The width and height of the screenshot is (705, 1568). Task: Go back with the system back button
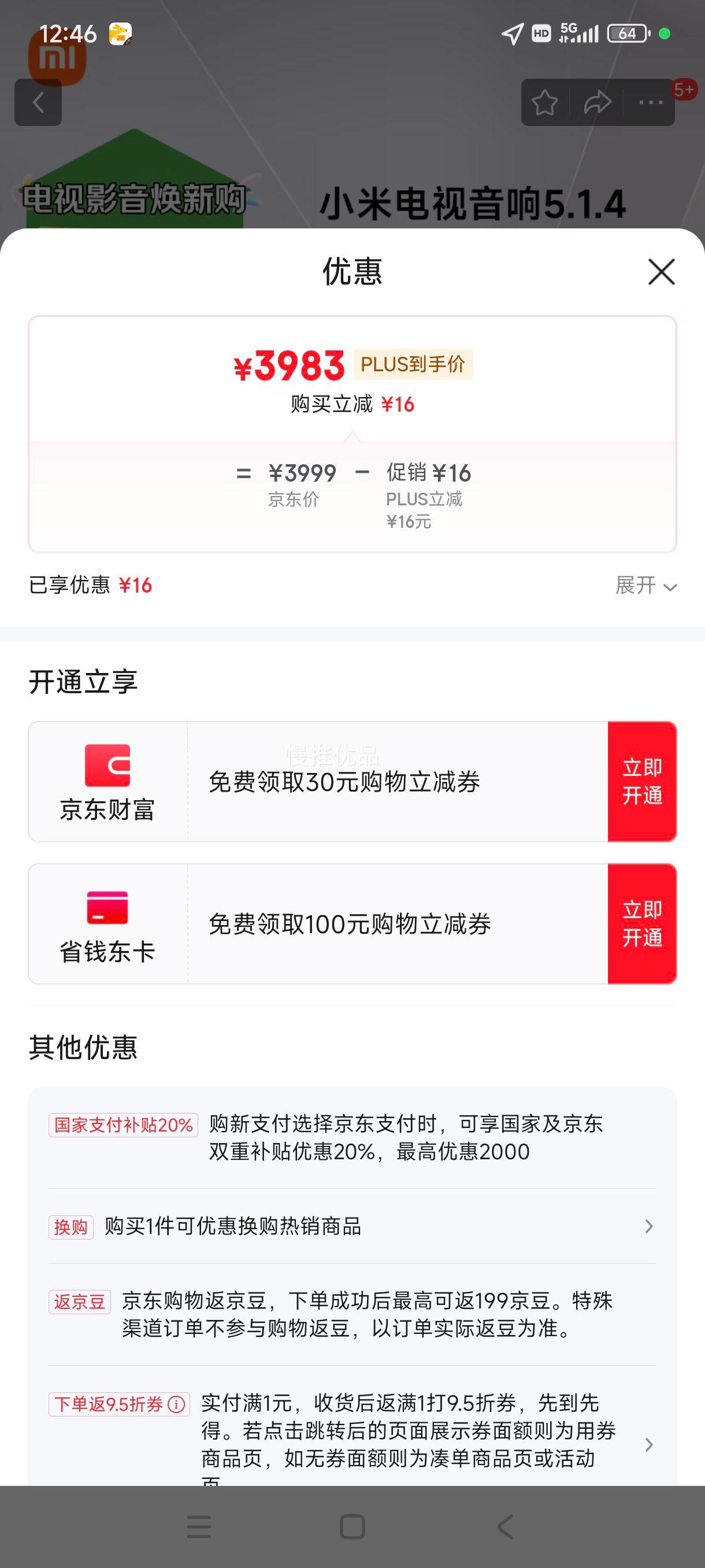click(x=505, y=1526)
